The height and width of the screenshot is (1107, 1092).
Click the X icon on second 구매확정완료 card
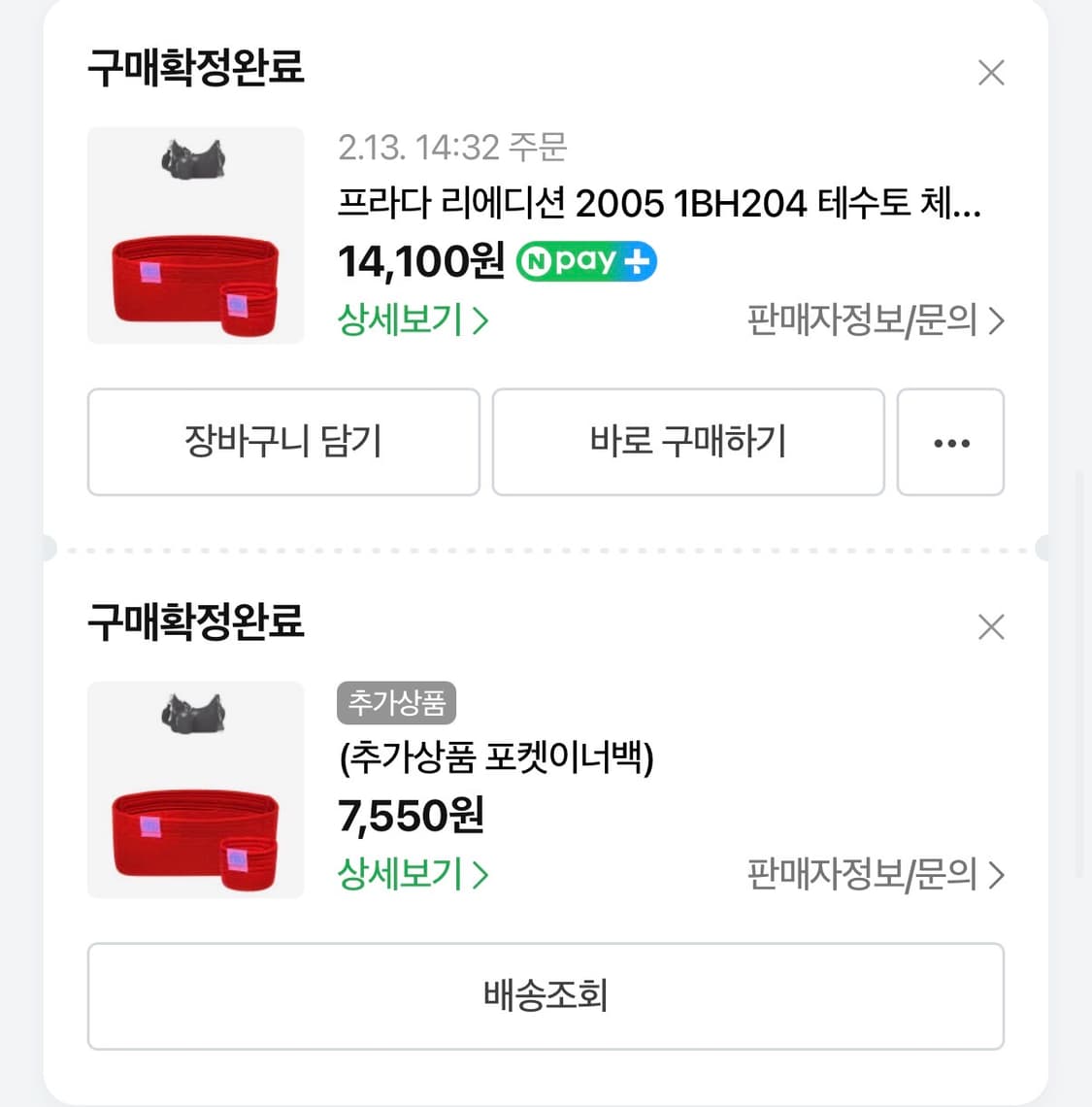[x=990, y=626]
